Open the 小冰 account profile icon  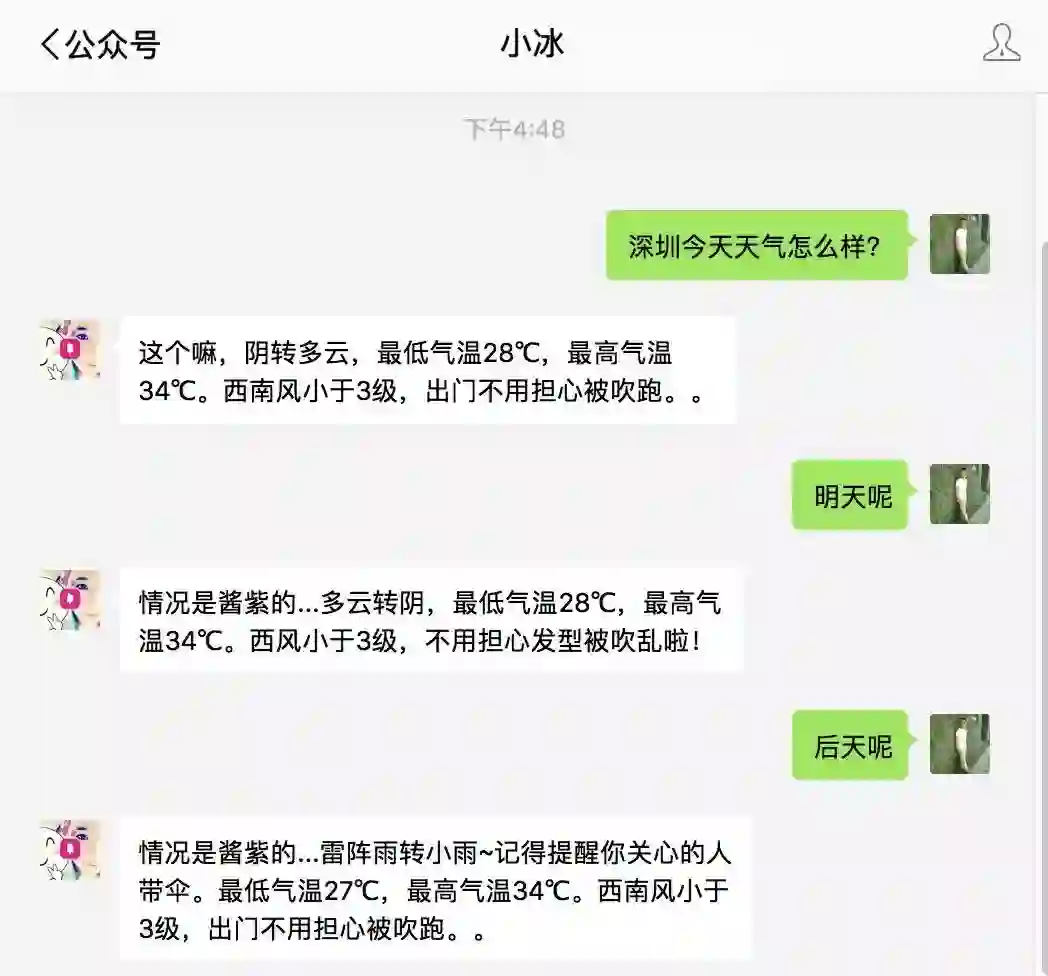click(x=1001, y=44)
